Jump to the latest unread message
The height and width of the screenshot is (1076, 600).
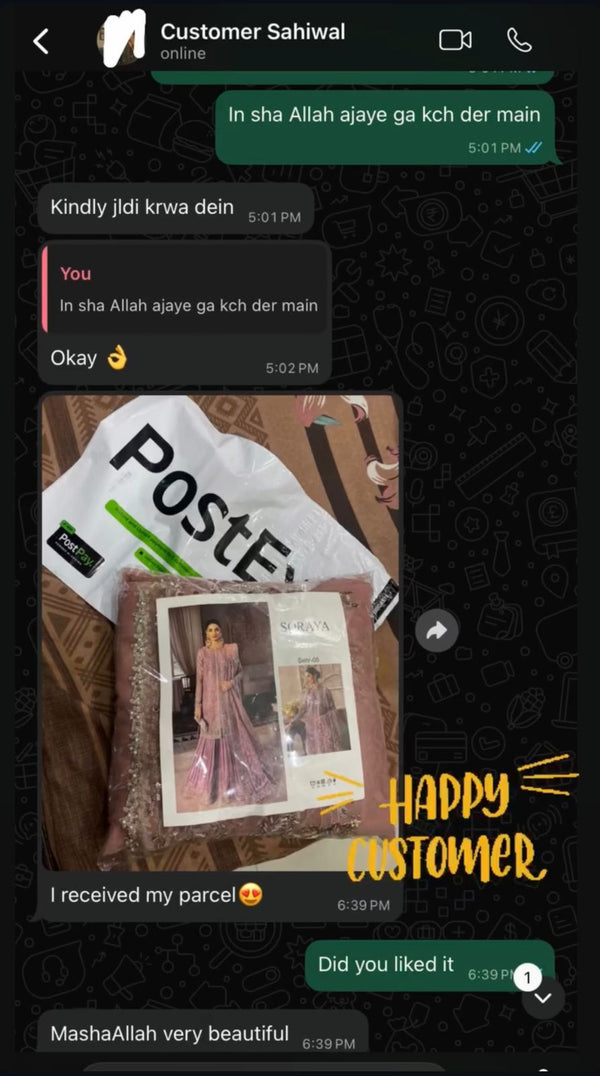[542, 996]
